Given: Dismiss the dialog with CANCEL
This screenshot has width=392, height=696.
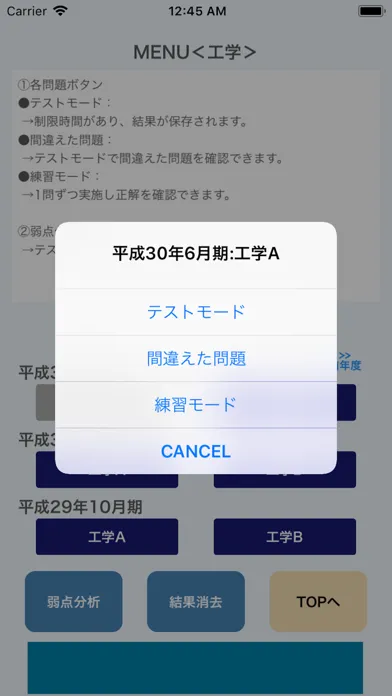Looking at the screenshot, I should click(196, 451).
